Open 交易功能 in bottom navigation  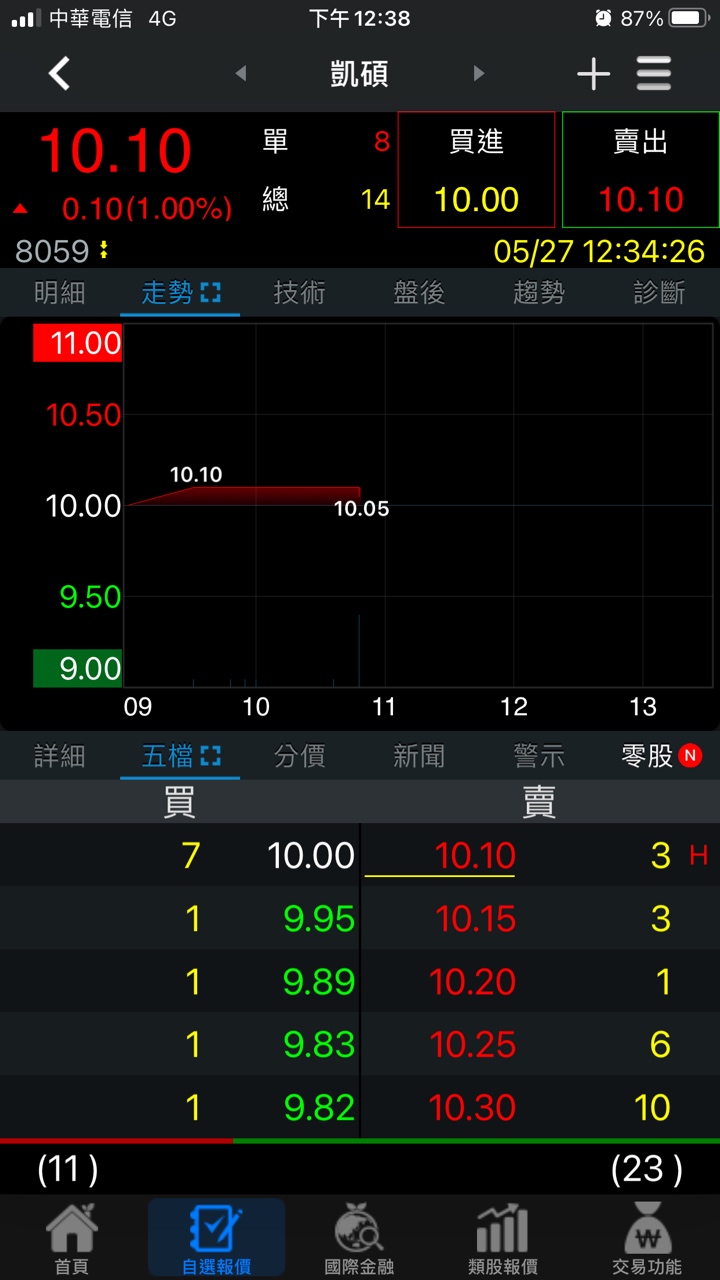[648, 1240]
